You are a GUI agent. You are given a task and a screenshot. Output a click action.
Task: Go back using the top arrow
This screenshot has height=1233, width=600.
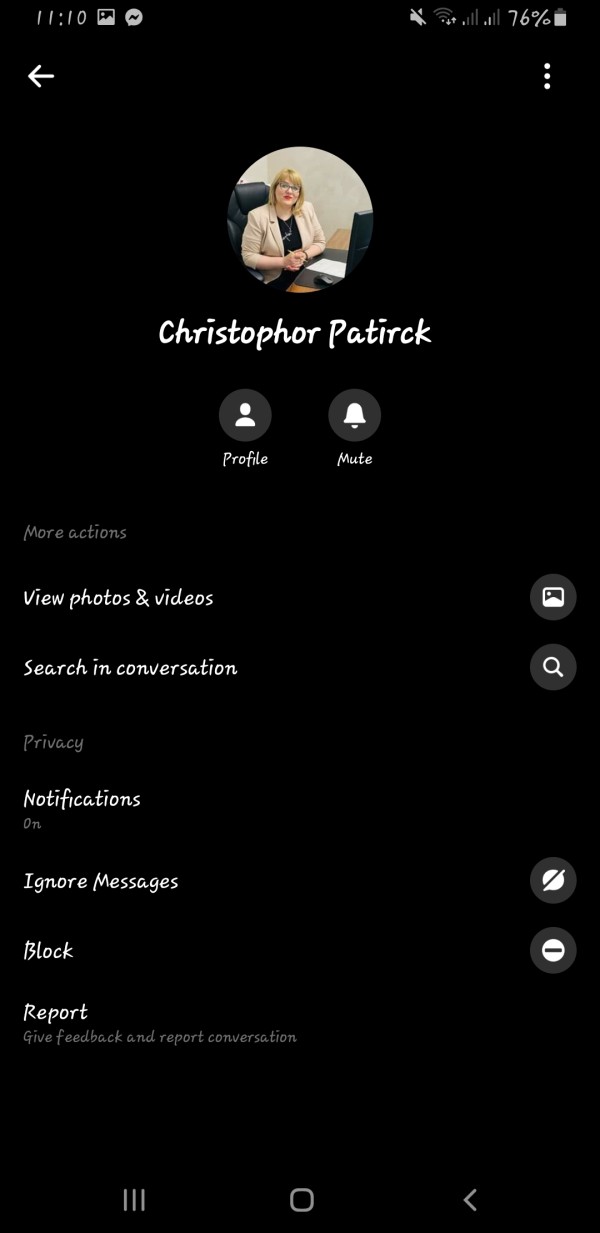pos(41,76)
